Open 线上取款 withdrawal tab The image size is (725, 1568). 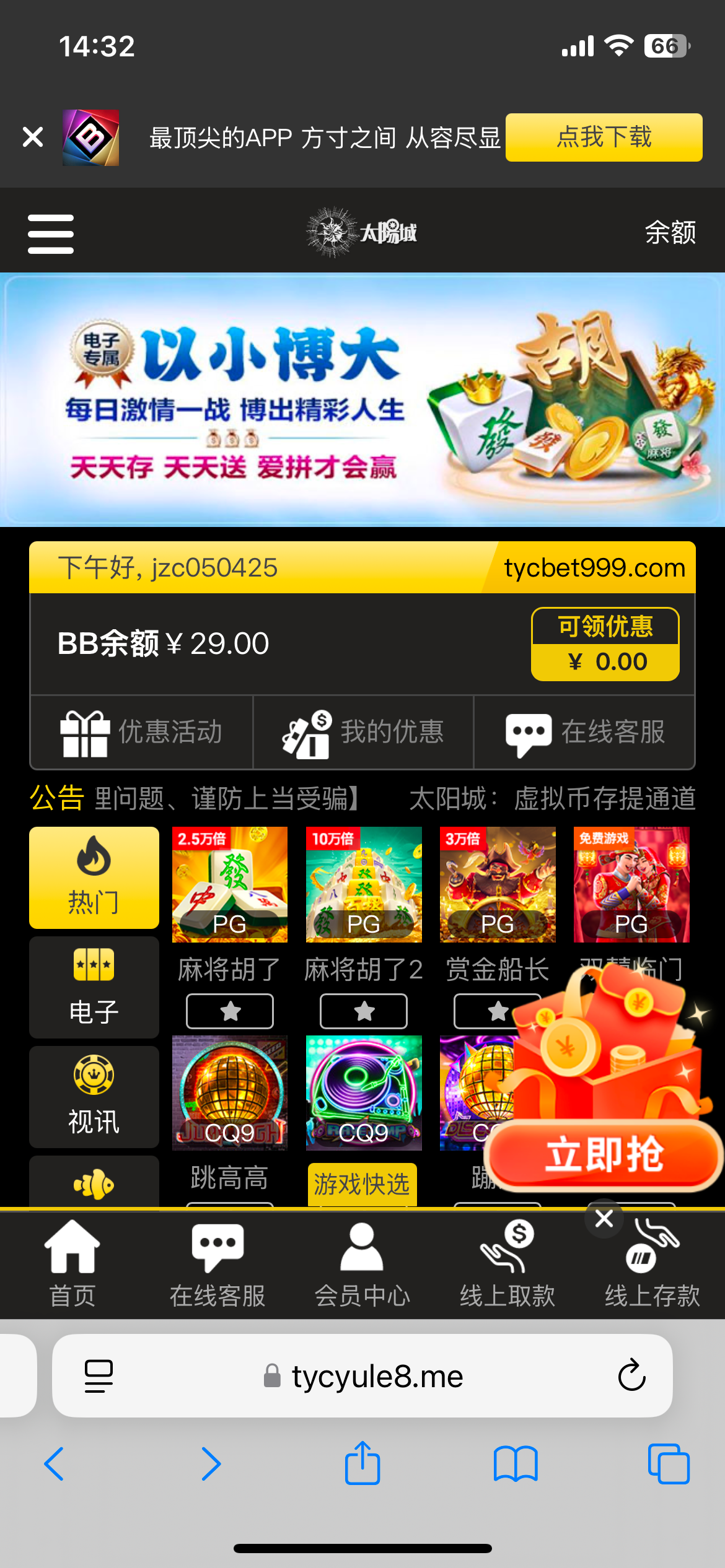pyautogui.click(x=507, y=1265)
